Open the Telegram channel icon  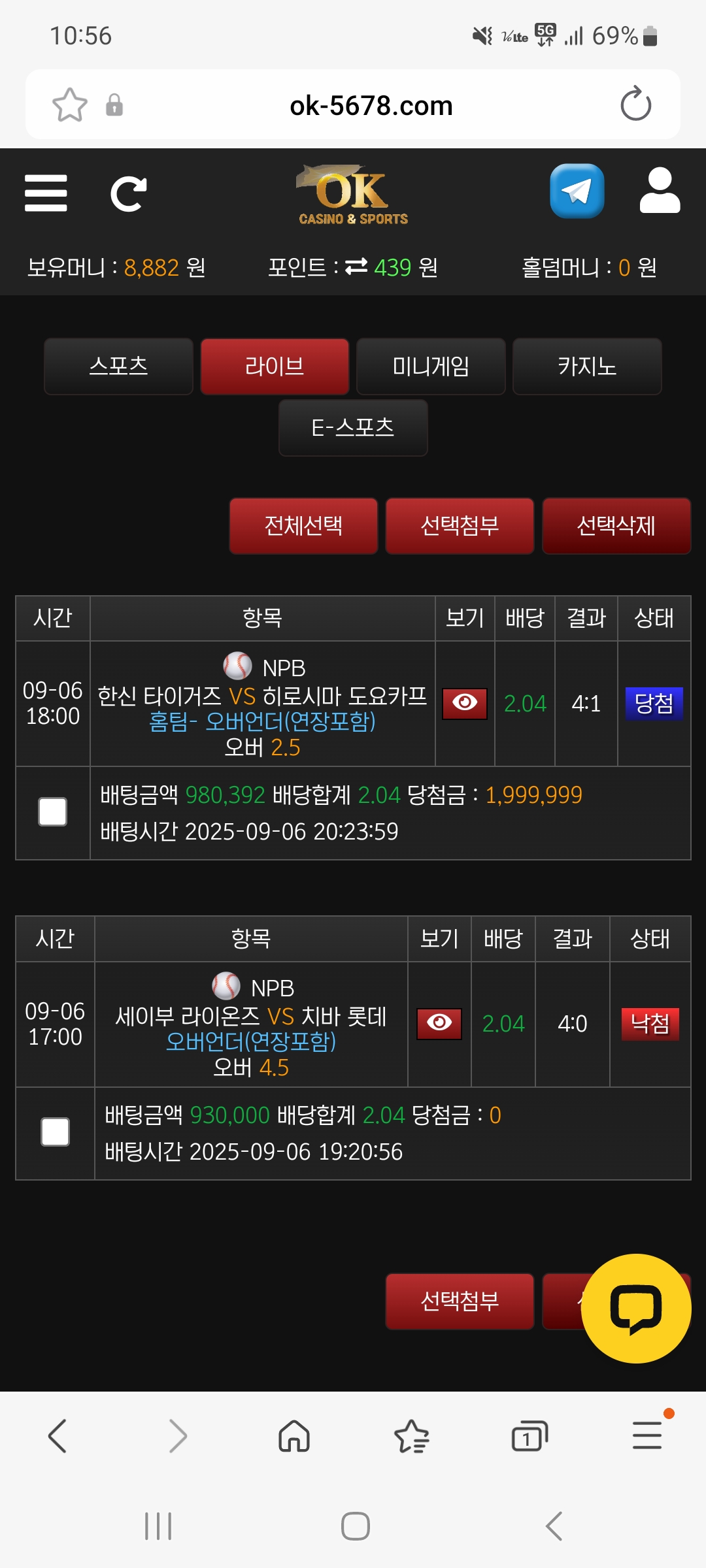click(x=577, y=191)
